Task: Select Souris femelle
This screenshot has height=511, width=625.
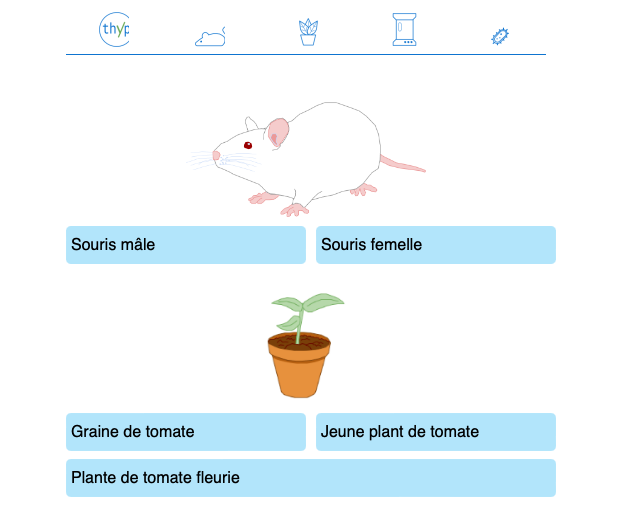Action: 435,245
